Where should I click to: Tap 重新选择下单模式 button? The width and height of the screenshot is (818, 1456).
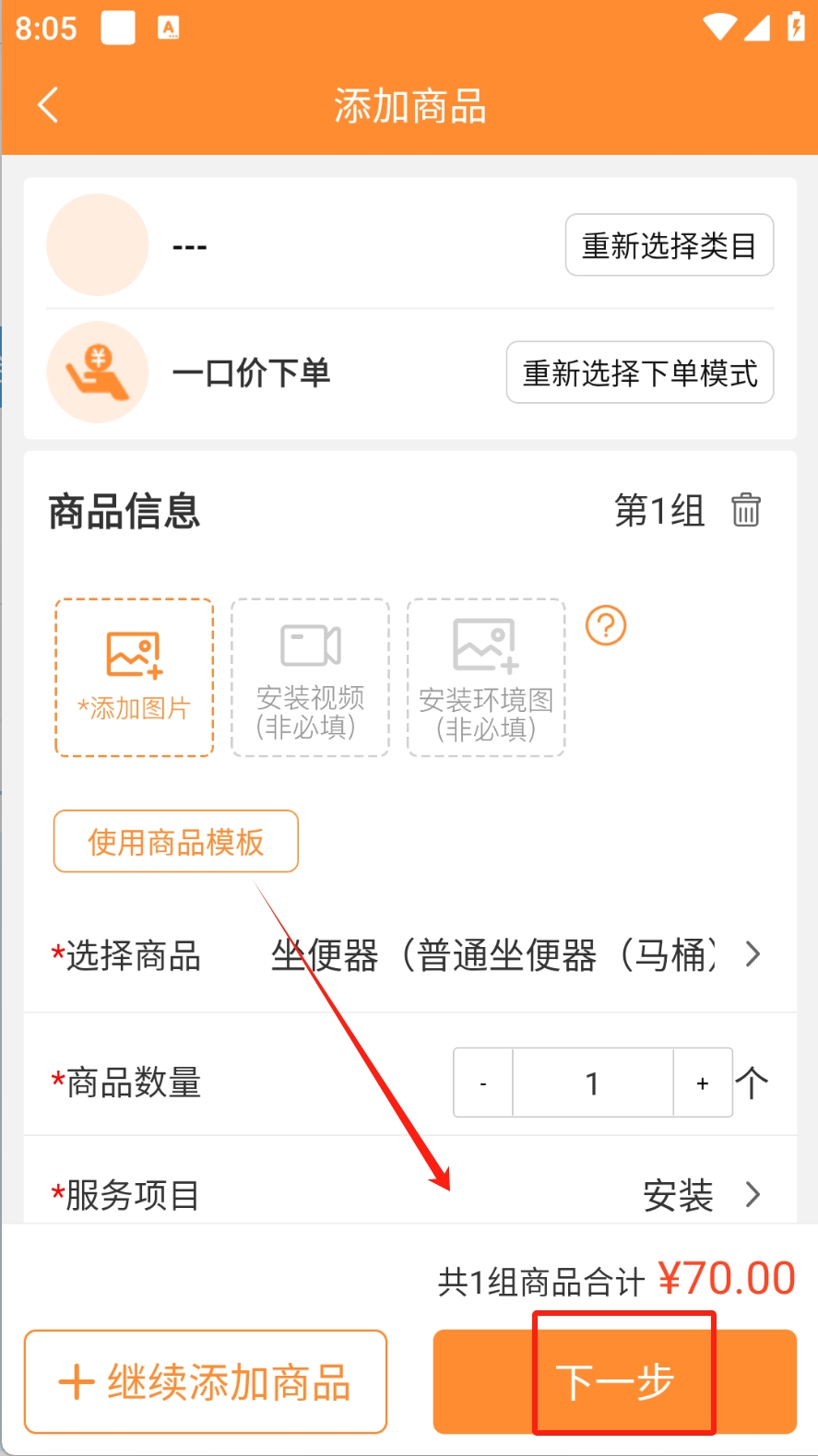tap(639, 373)
